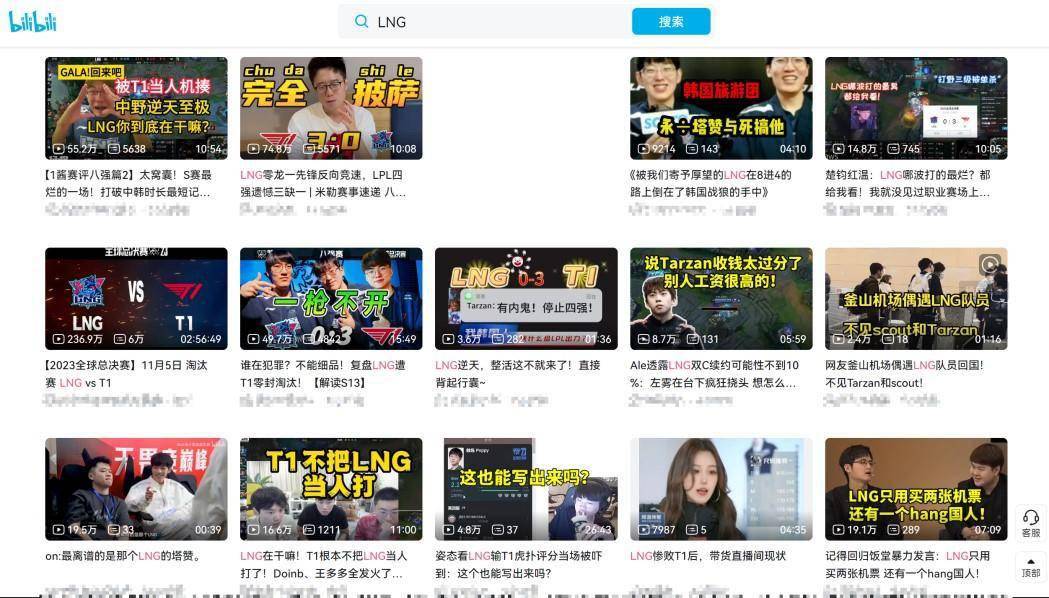Play LNG只用买两张机票 video
1049x598 pixels.
tap(916, 488)
